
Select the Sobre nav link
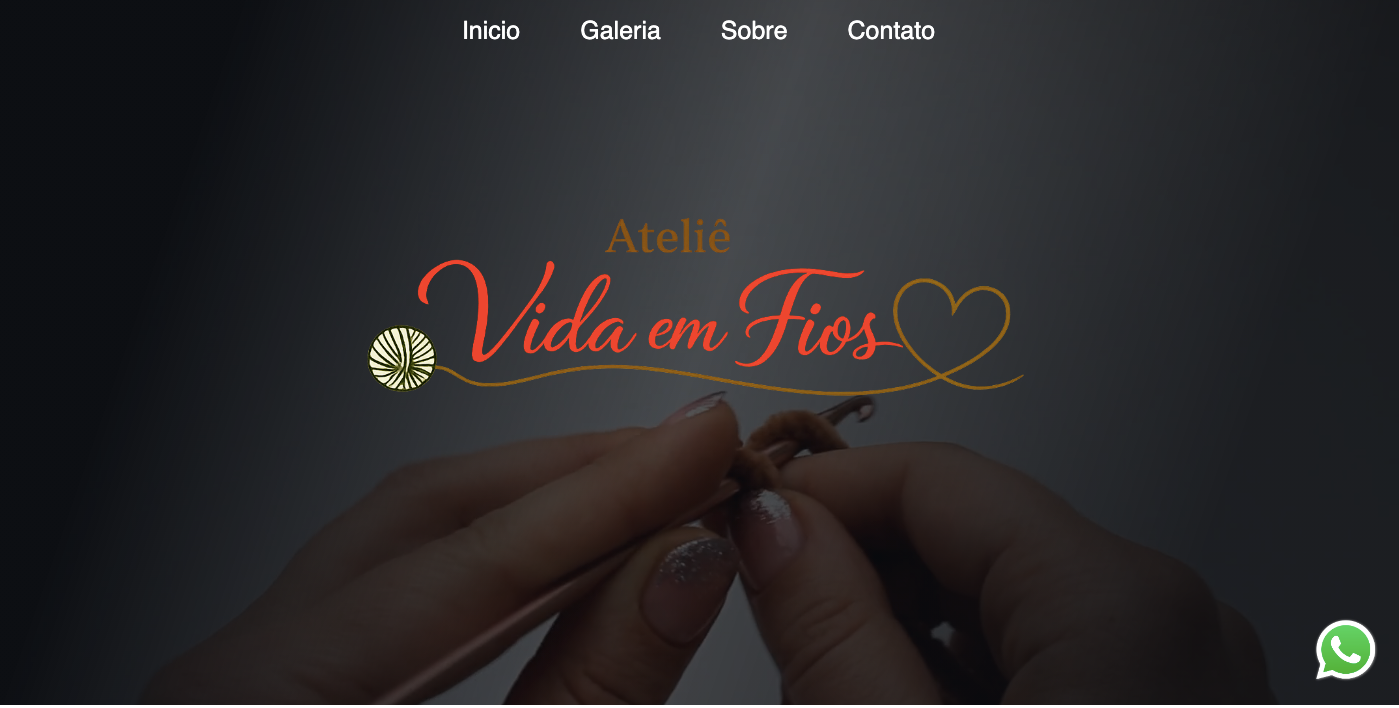[753, 31]
